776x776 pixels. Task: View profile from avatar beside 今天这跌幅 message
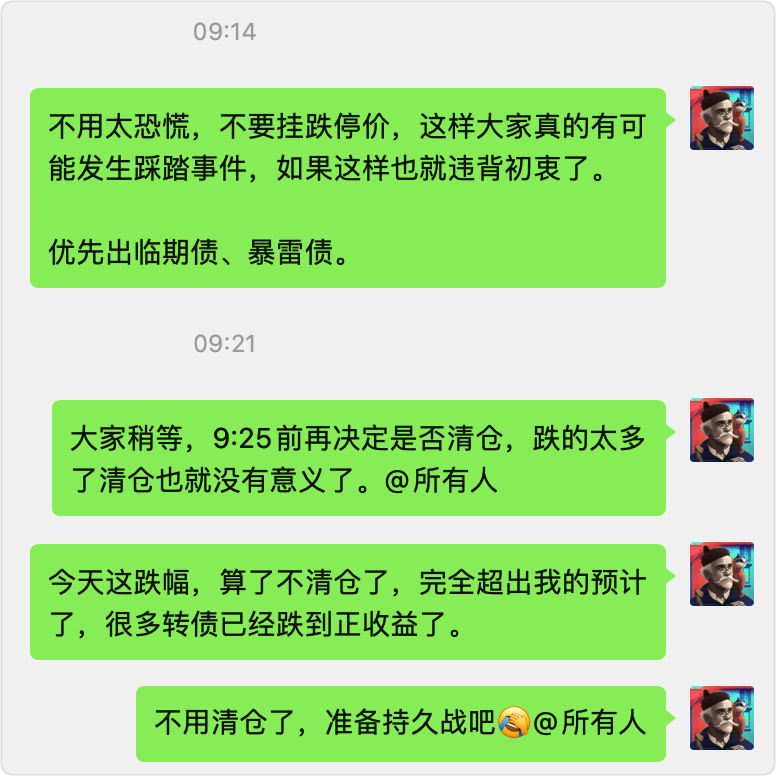pyautogui.click(x=721, y=574)
